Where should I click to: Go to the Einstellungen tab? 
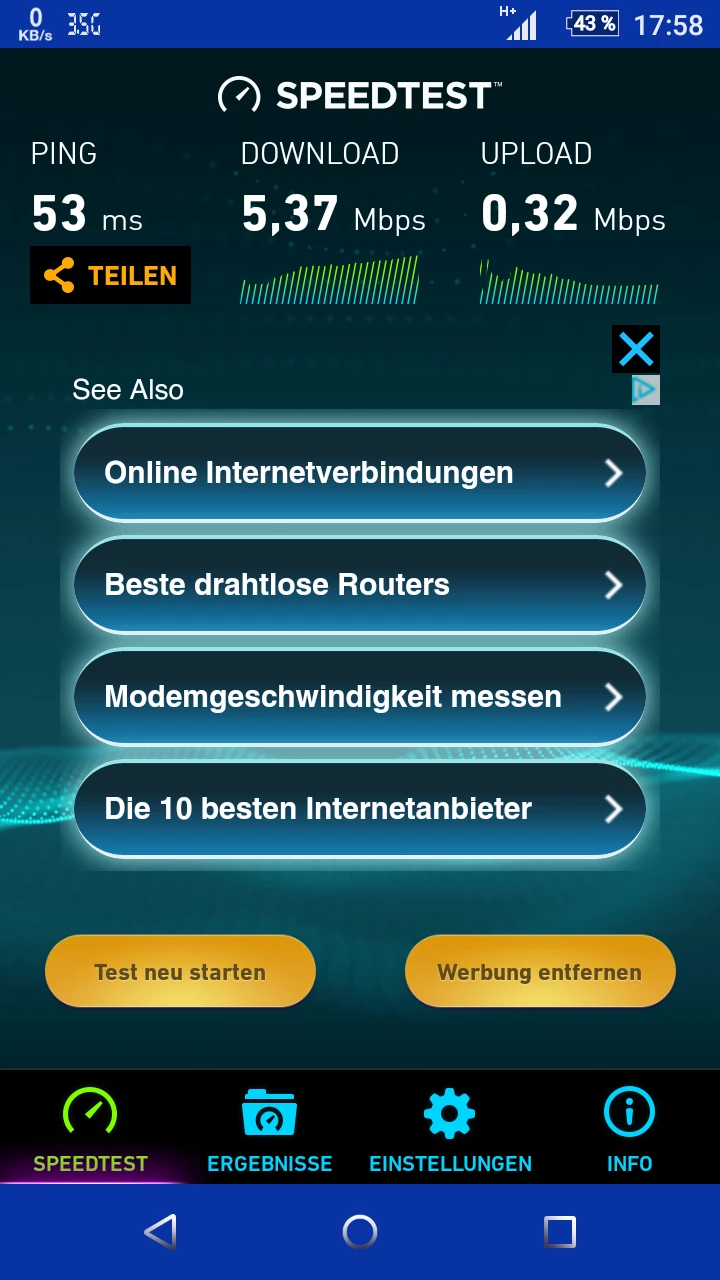pos(450,1130)
